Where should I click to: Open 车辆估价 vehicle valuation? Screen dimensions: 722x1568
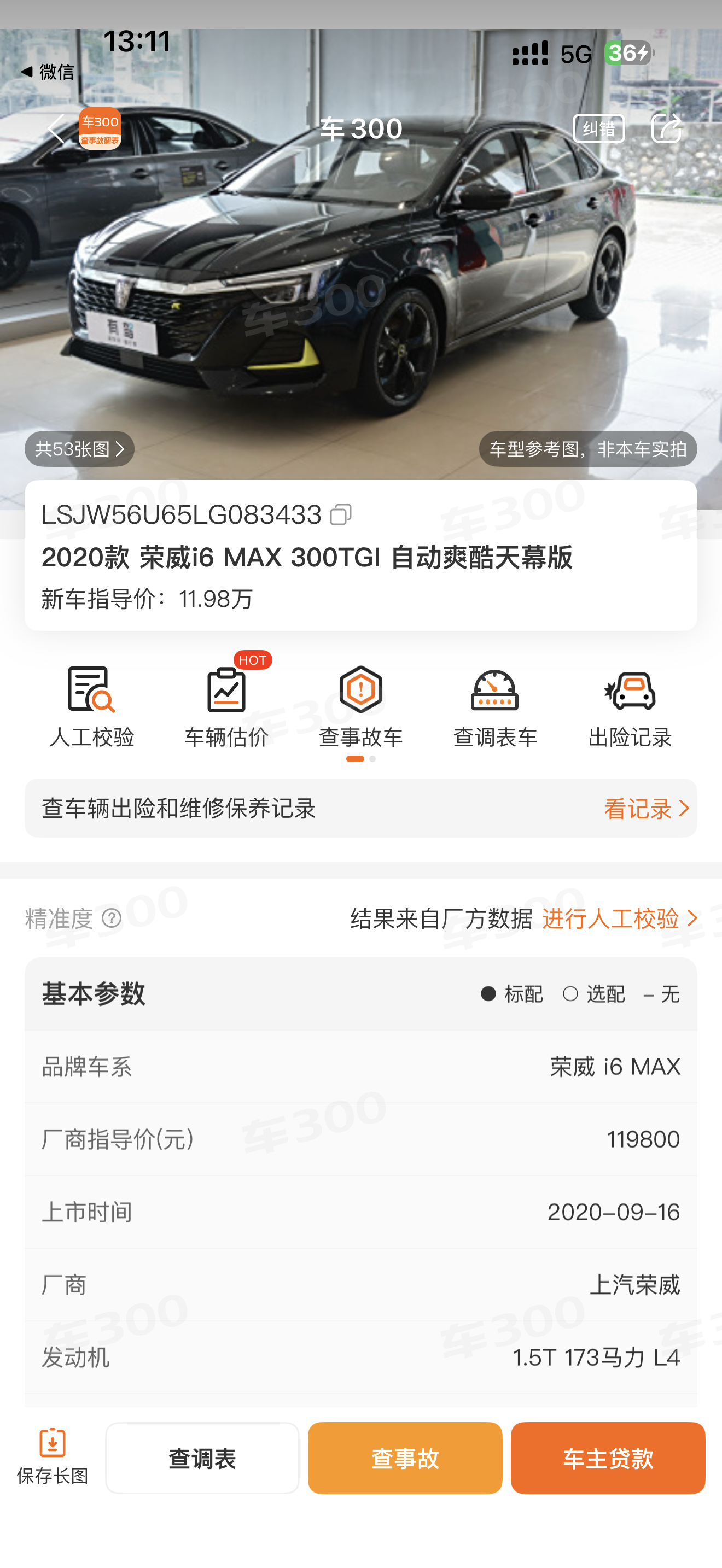(x=226, y=707)
